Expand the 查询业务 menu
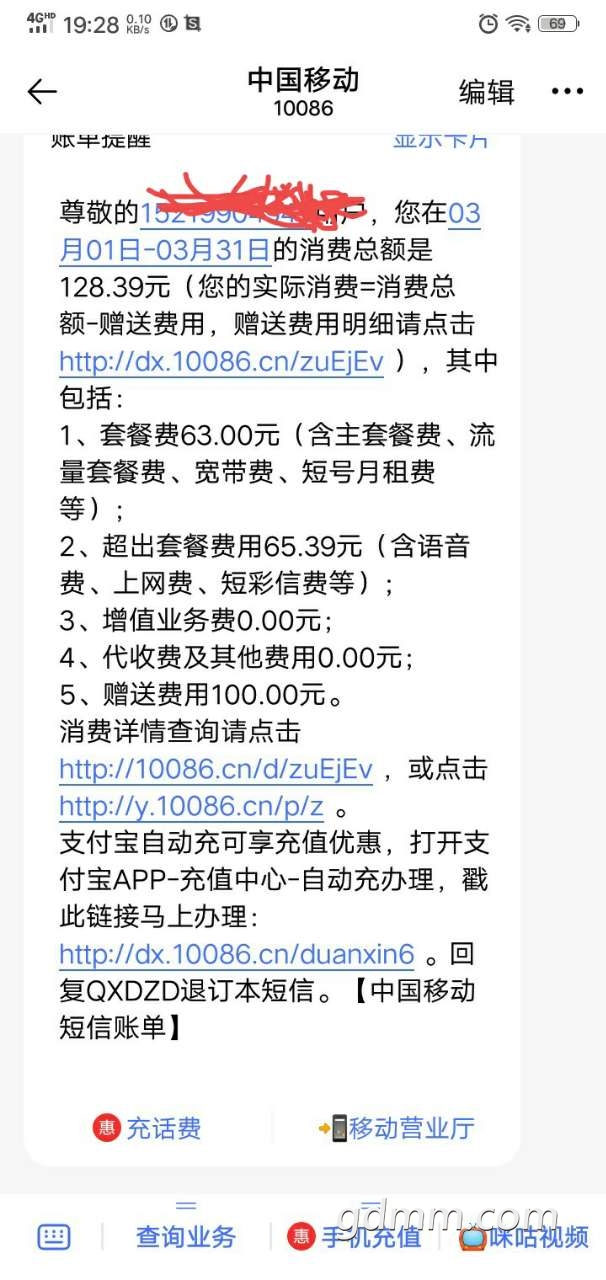The image size is (606, 1280). 186,1237
